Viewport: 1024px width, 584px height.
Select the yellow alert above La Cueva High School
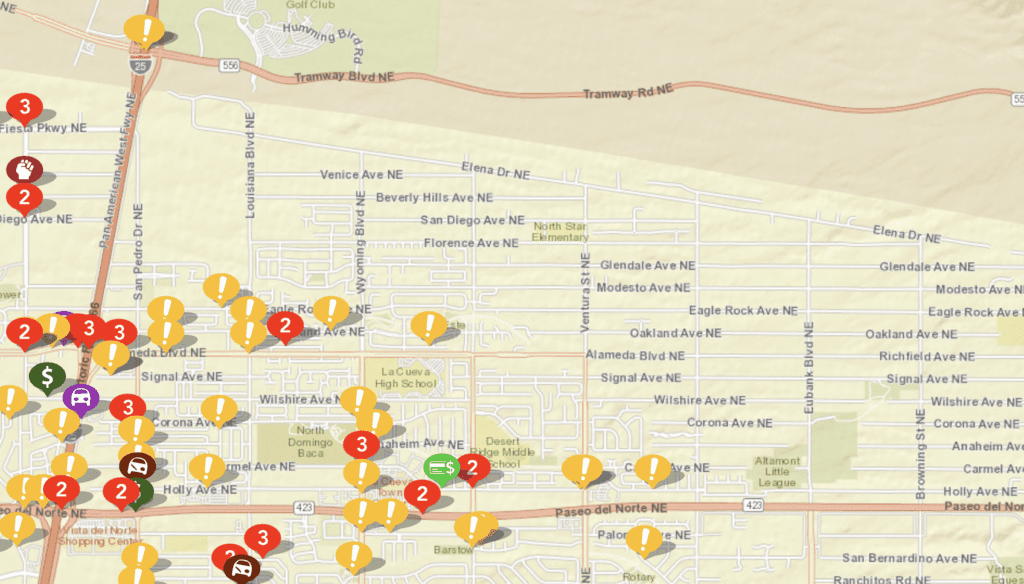(x=429, y=325)
